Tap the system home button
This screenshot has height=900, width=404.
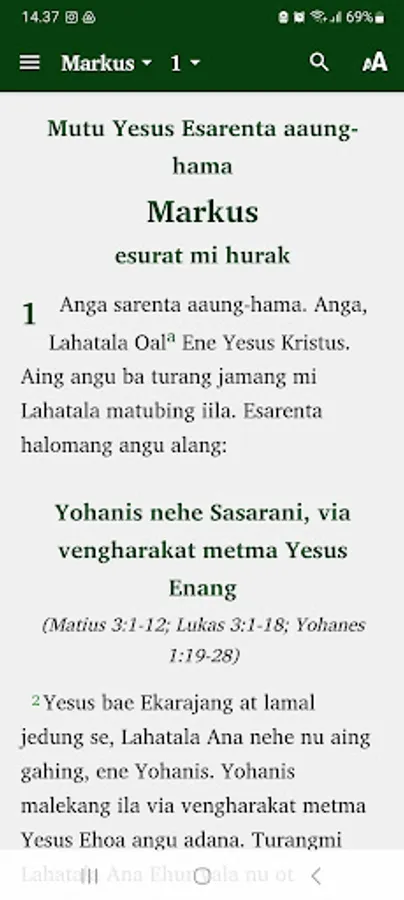click(x=201, y=876)
